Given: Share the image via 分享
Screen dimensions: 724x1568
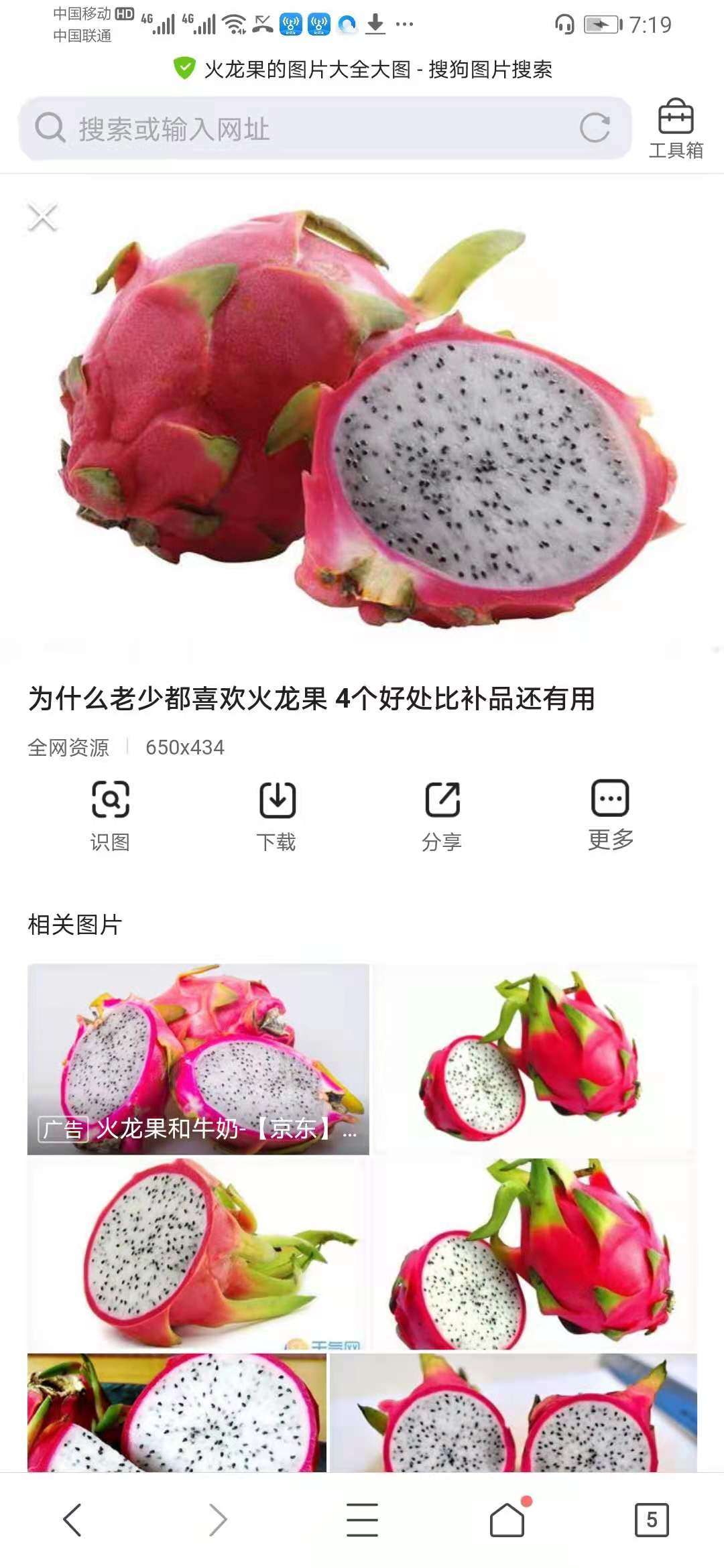Looking at the screenshot, I should 442,815.
